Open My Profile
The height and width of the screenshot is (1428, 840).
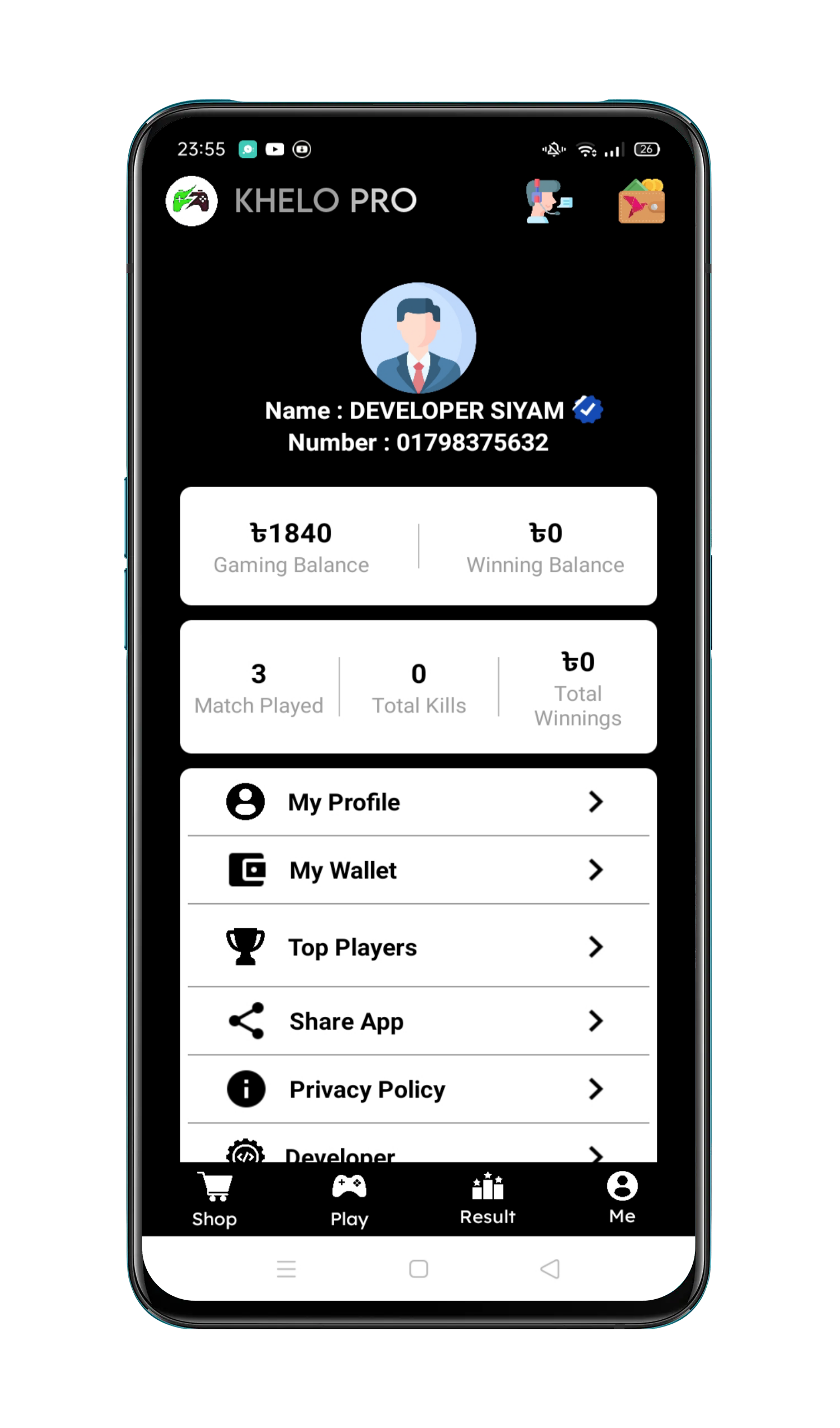(x=419, y=804)
